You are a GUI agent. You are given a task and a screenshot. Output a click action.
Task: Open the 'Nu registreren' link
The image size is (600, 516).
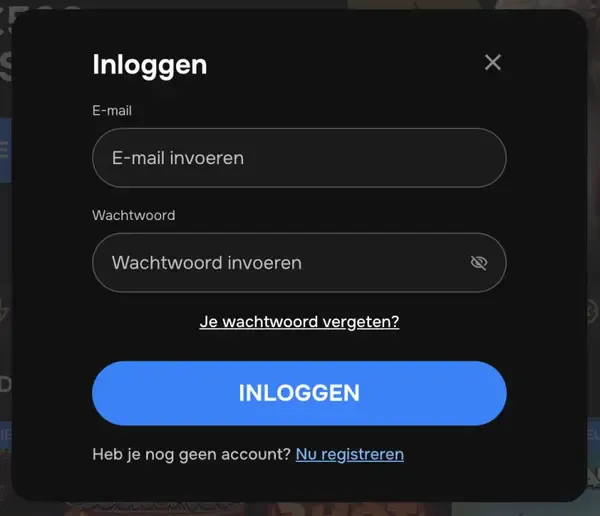(x=350, y=454)
